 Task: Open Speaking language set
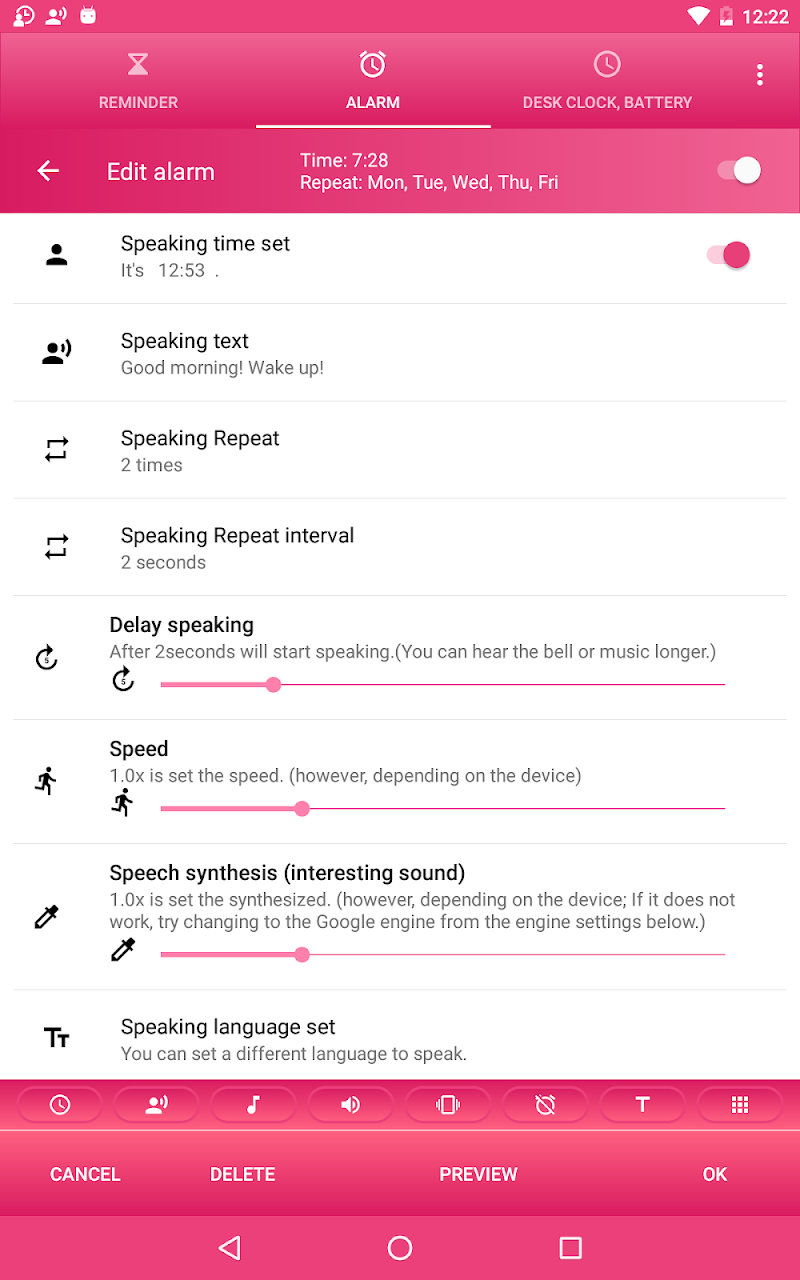coord(400,1038)
